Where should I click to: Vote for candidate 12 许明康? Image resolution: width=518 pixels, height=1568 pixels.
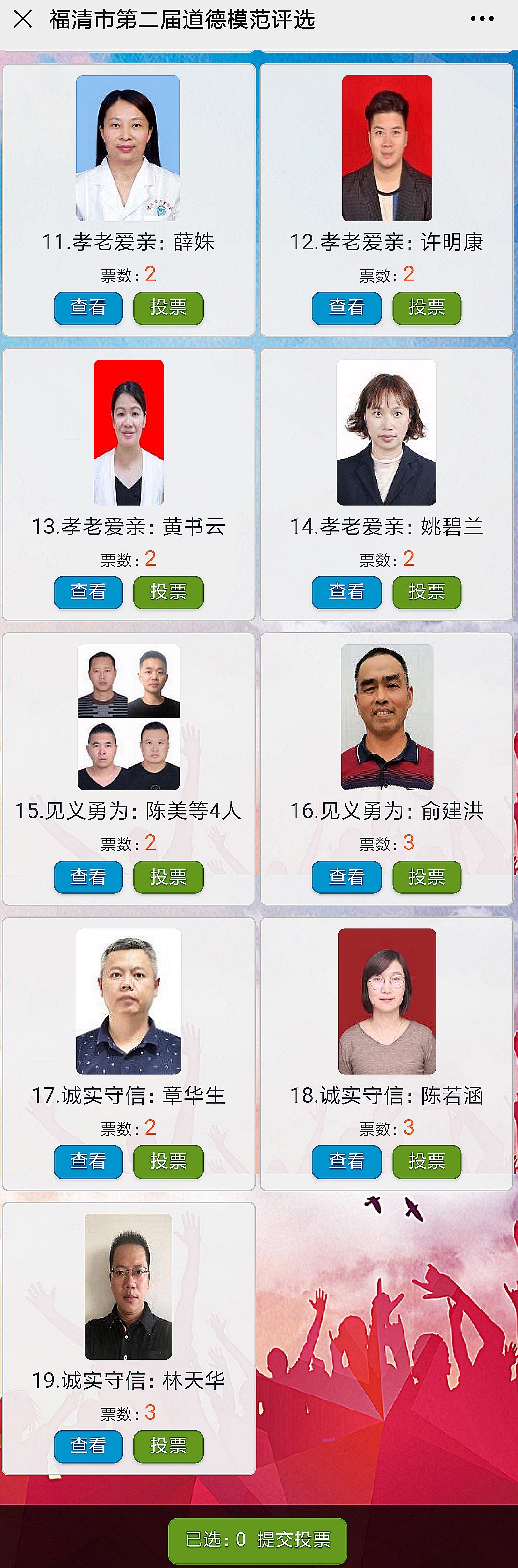click(x=427, y=307)
